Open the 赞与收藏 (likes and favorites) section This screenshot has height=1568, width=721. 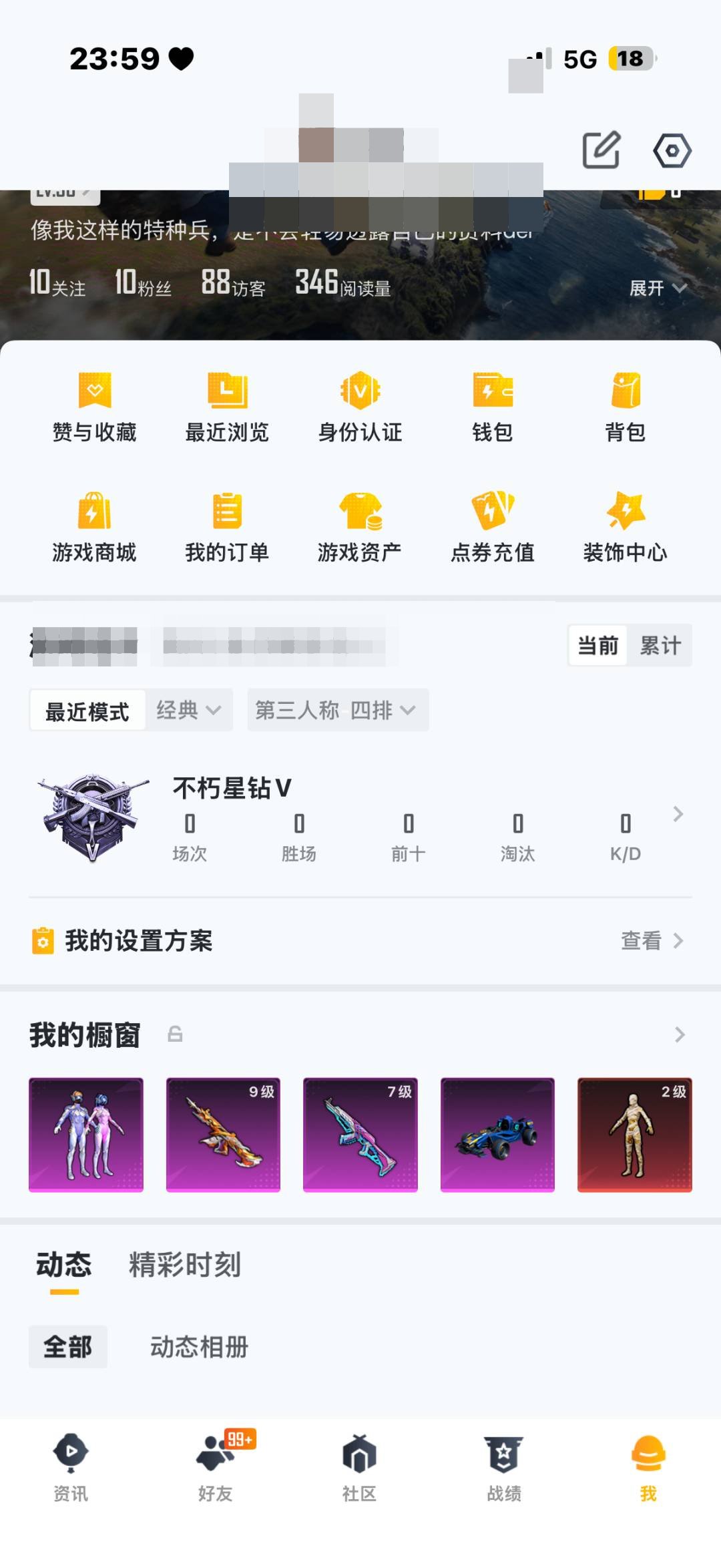tap(95, 407)
